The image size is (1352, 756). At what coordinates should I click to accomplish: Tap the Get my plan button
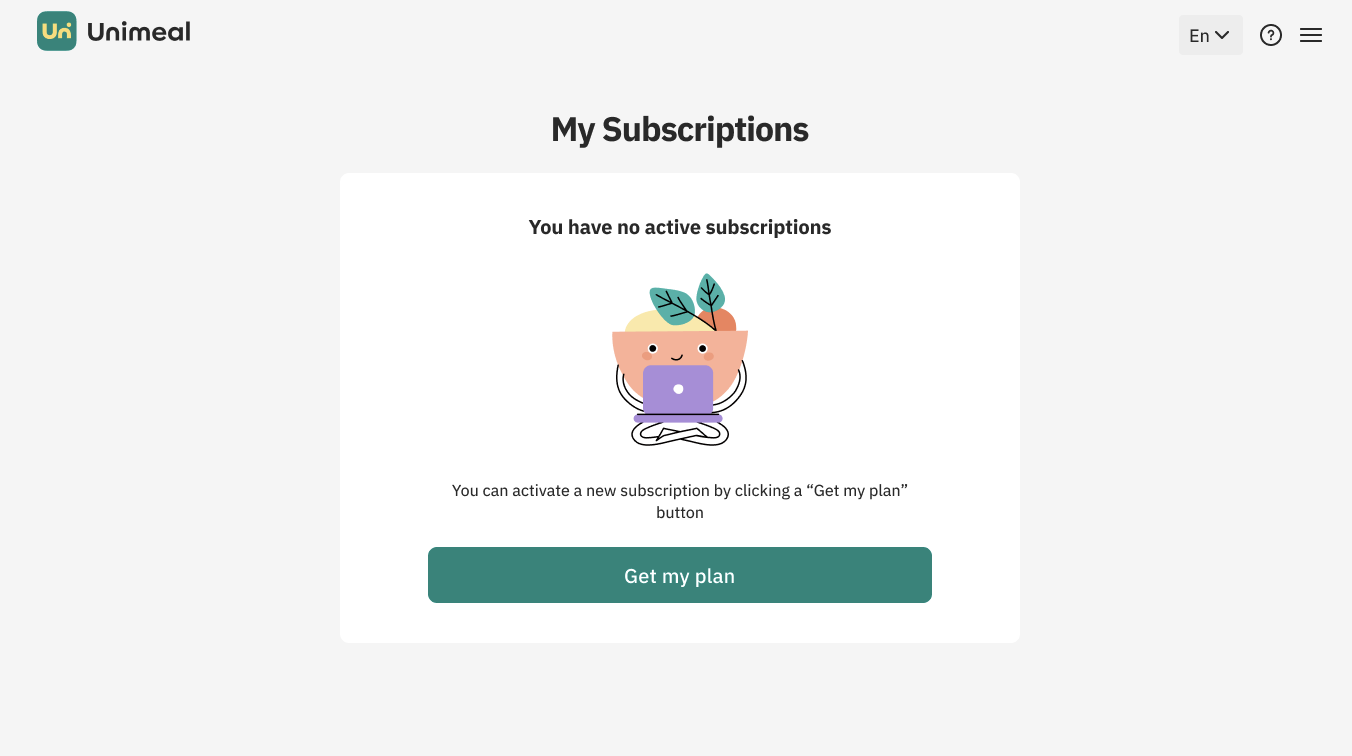point(679,575)
